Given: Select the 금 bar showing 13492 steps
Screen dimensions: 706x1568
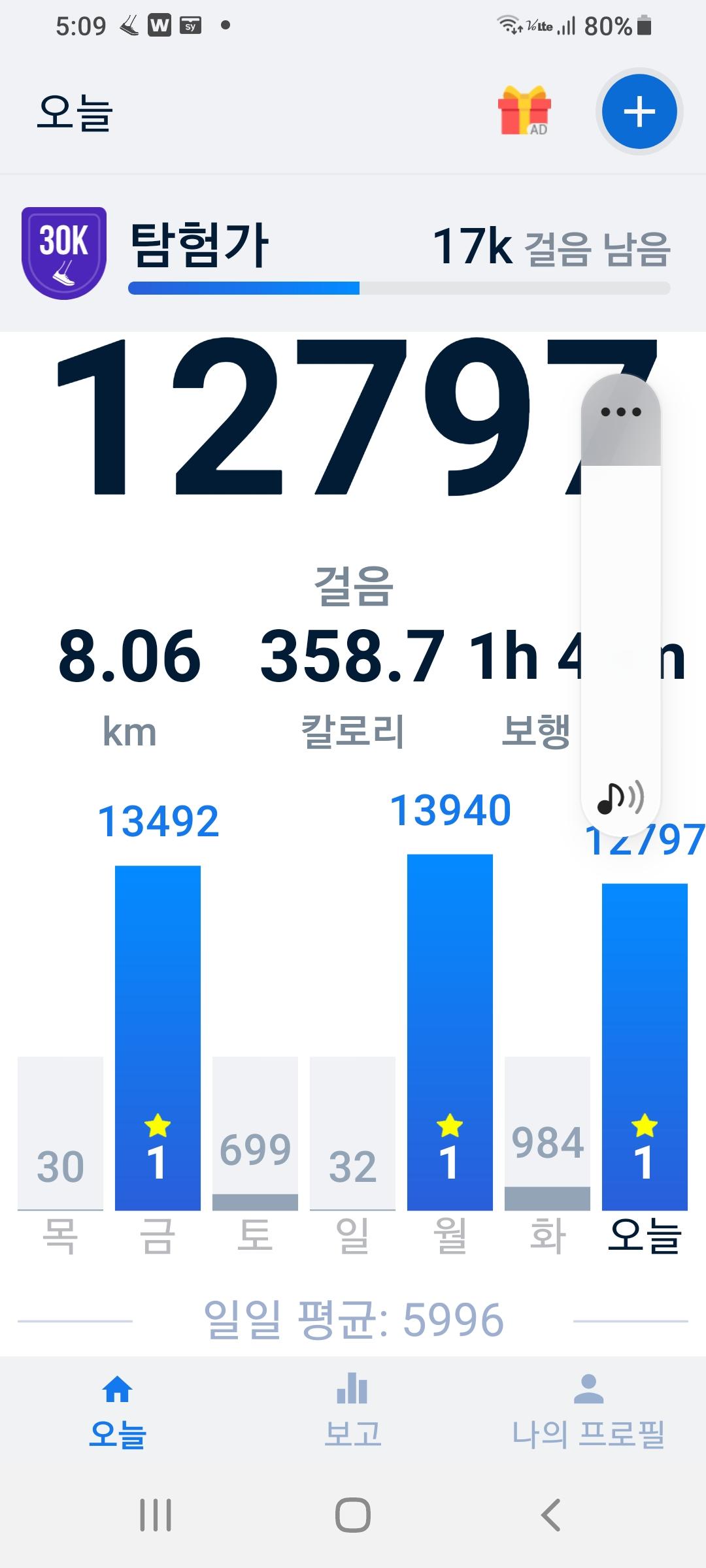Looking at the screenshot, I should [x=158, y=1037].
